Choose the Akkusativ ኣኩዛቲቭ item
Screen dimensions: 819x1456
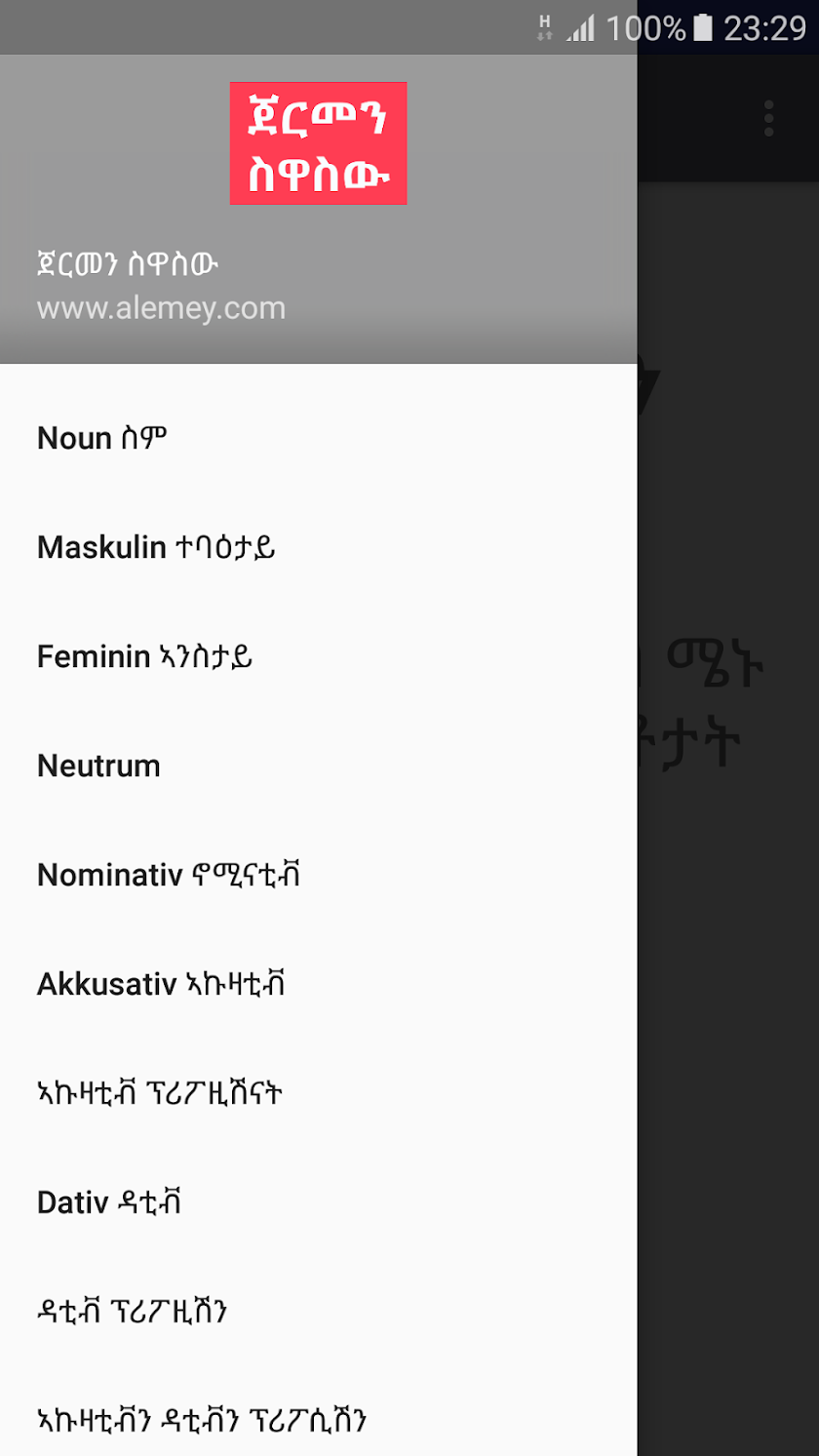point(161,985)
